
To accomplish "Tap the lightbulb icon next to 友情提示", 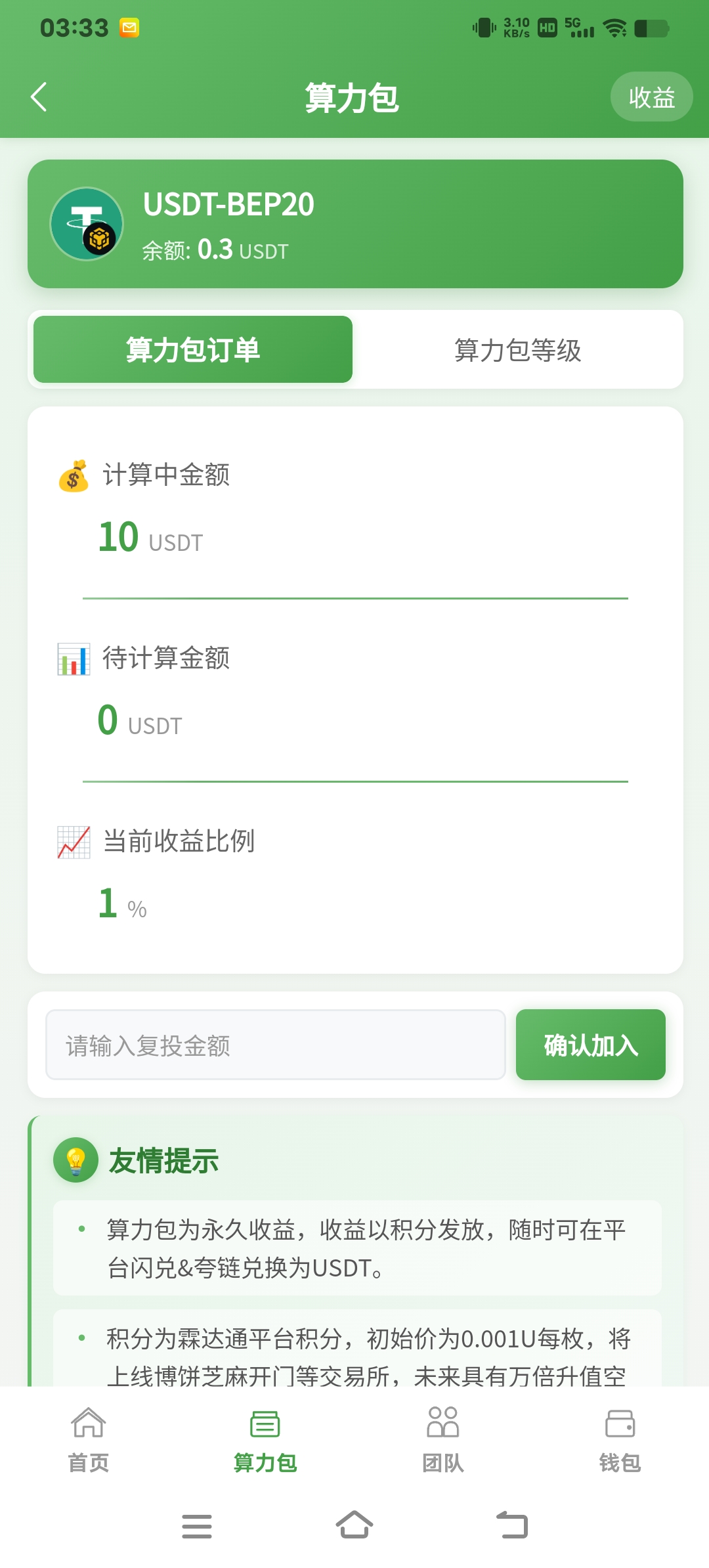I will coord(75,1159).
